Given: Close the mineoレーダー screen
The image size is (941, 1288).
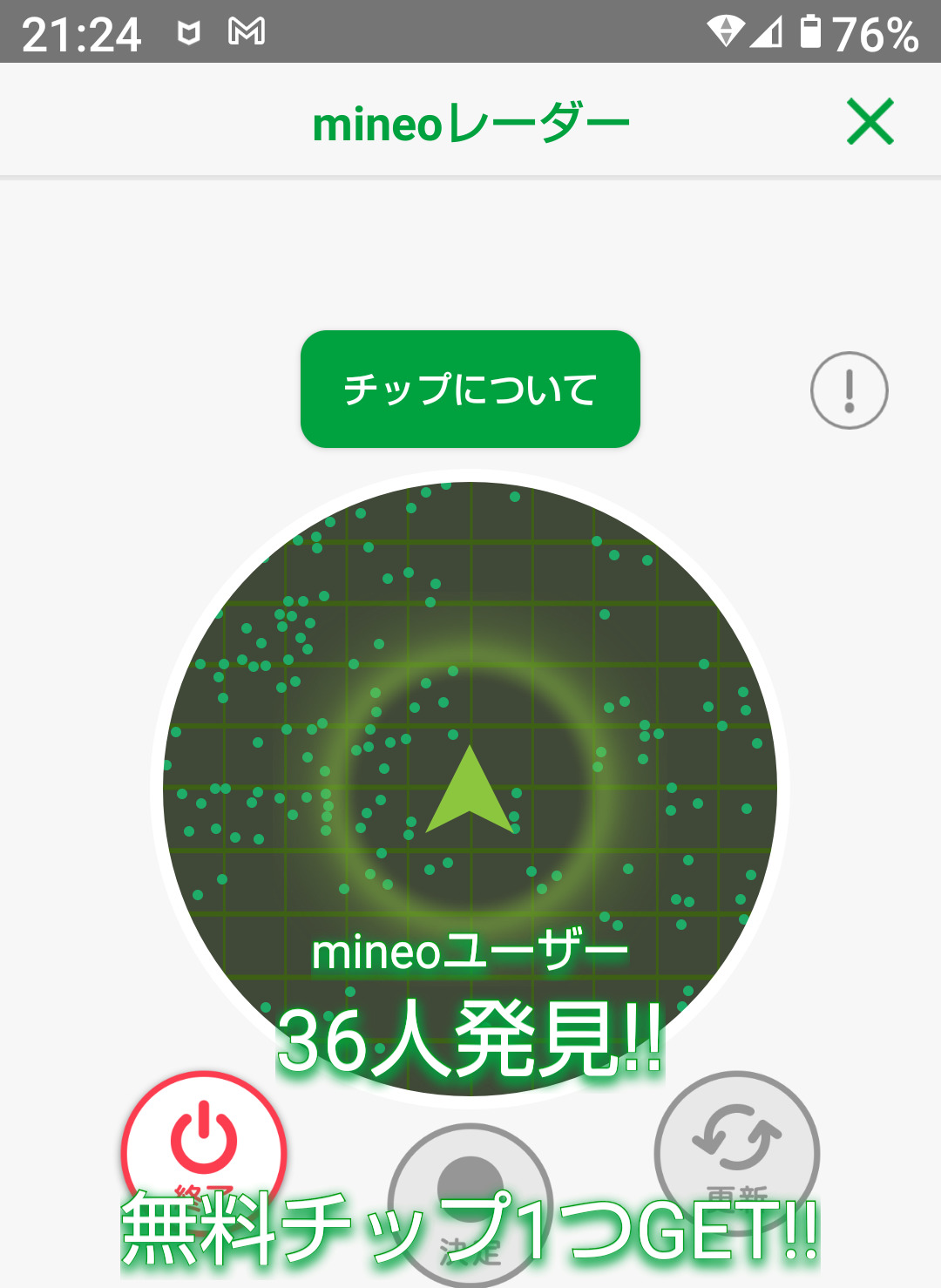Looking at the screenshot, I should [x=870, y=122].
